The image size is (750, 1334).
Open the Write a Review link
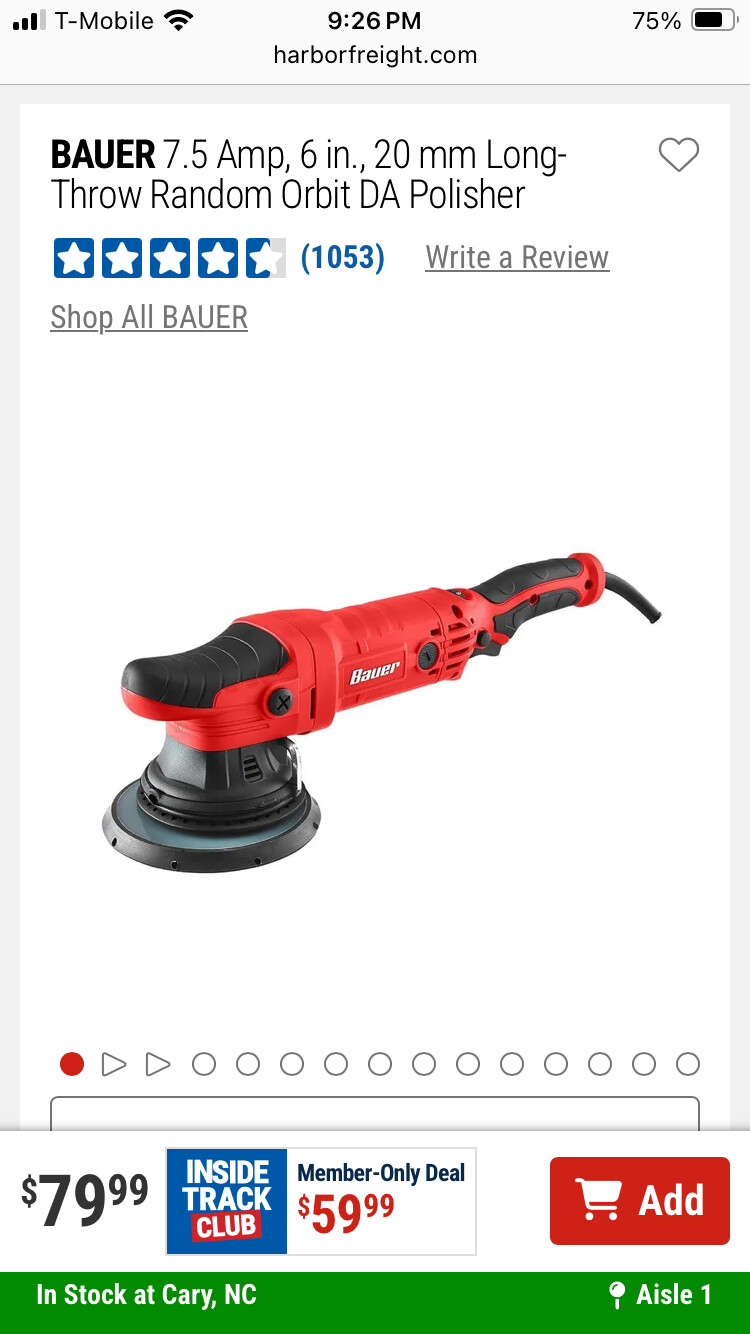(517, 257)
